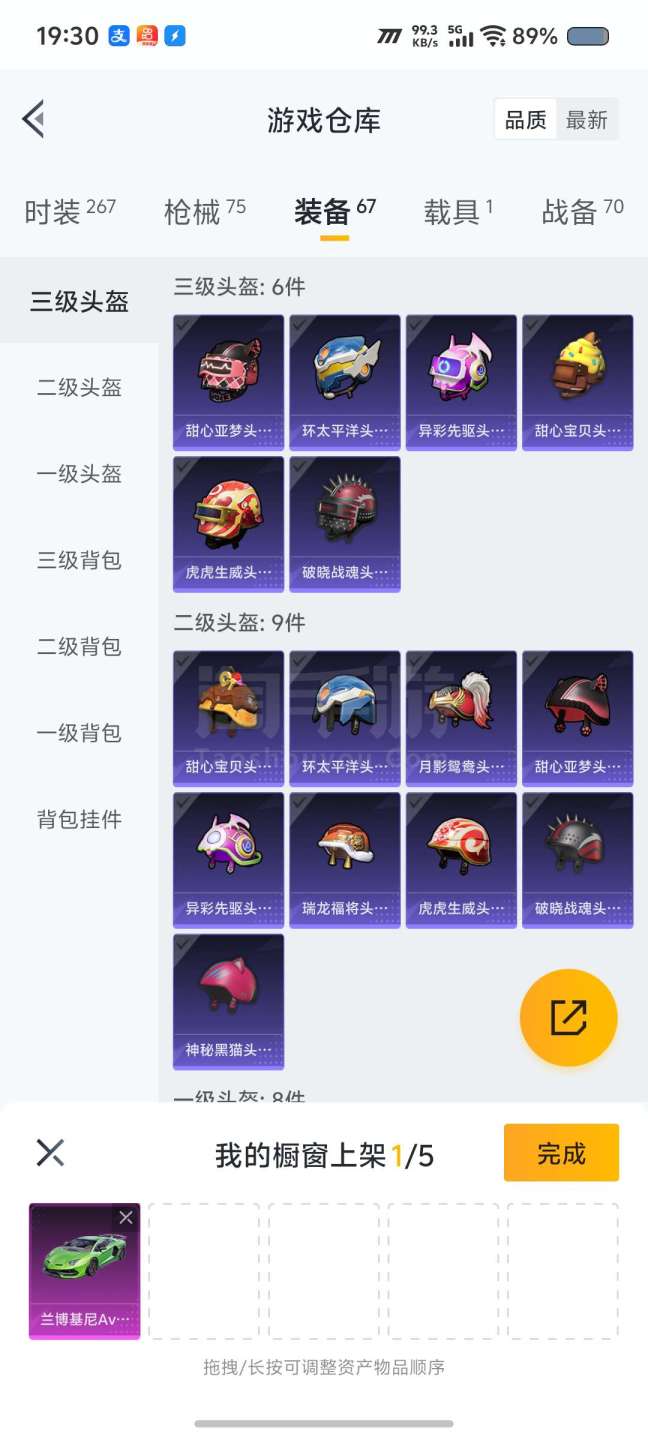Jump to the 三级背包 category

[x=79, y=560]
